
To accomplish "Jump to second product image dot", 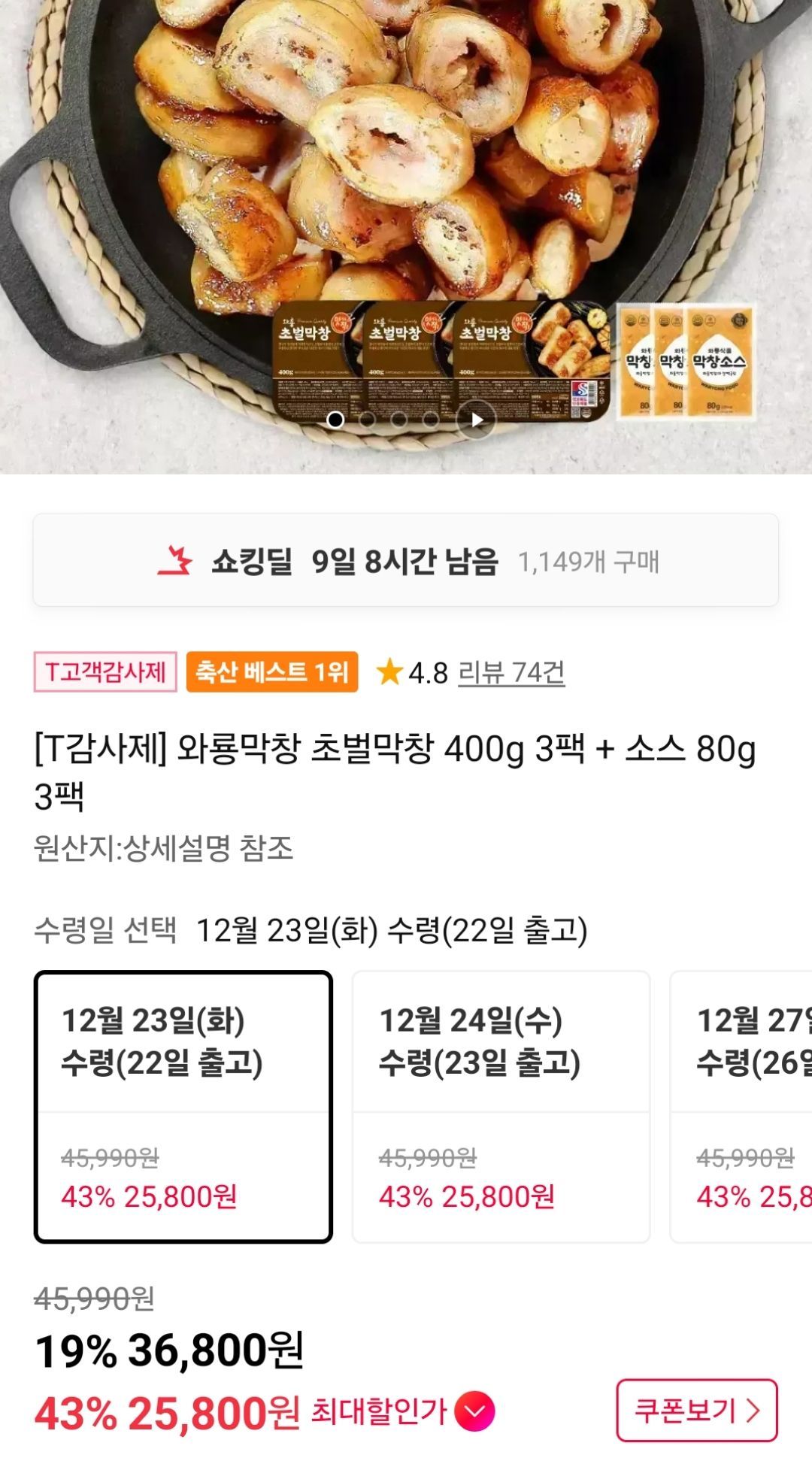I will click(x=368, y=420).
